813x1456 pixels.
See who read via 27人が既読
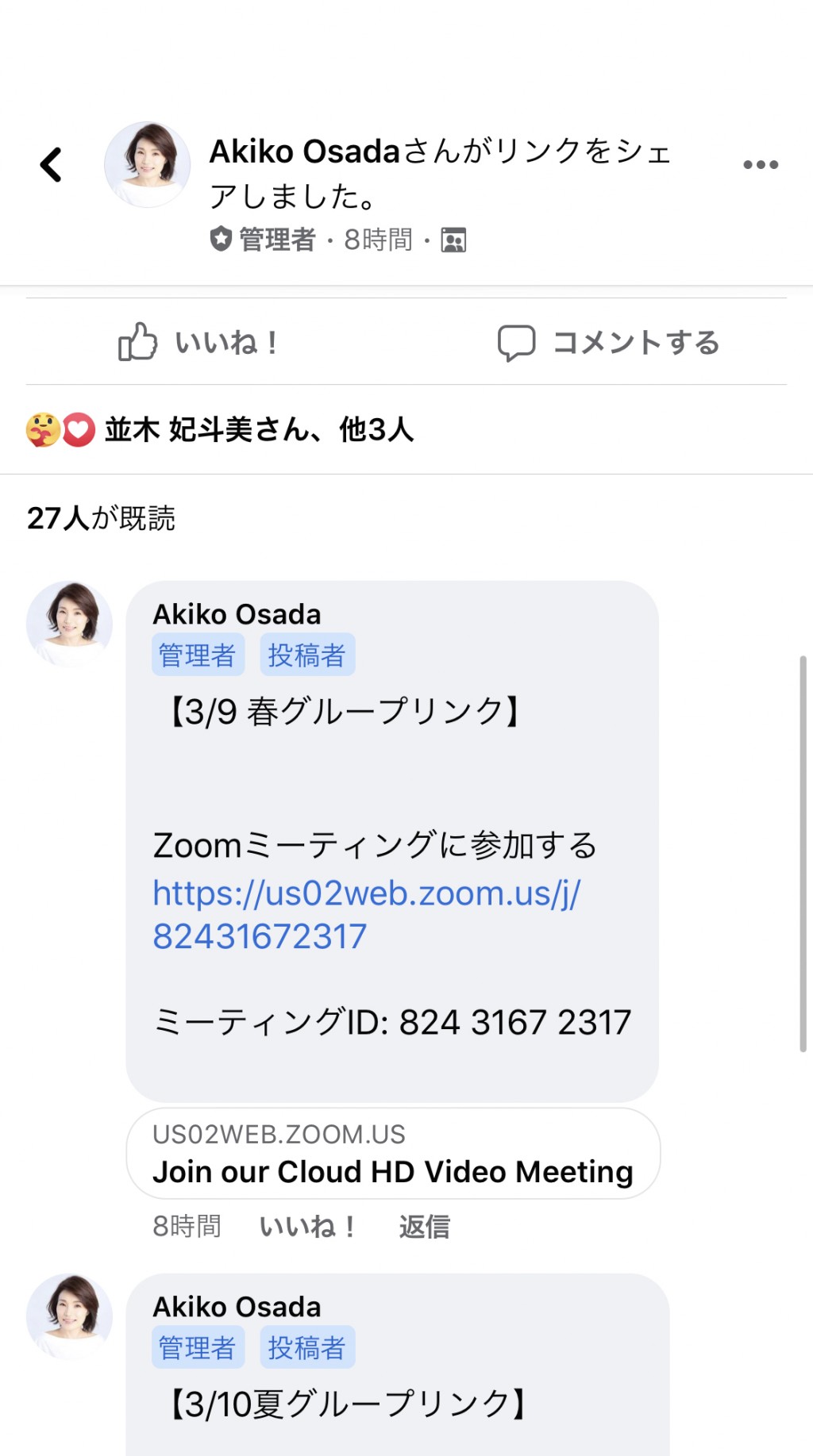pos(101,518)
